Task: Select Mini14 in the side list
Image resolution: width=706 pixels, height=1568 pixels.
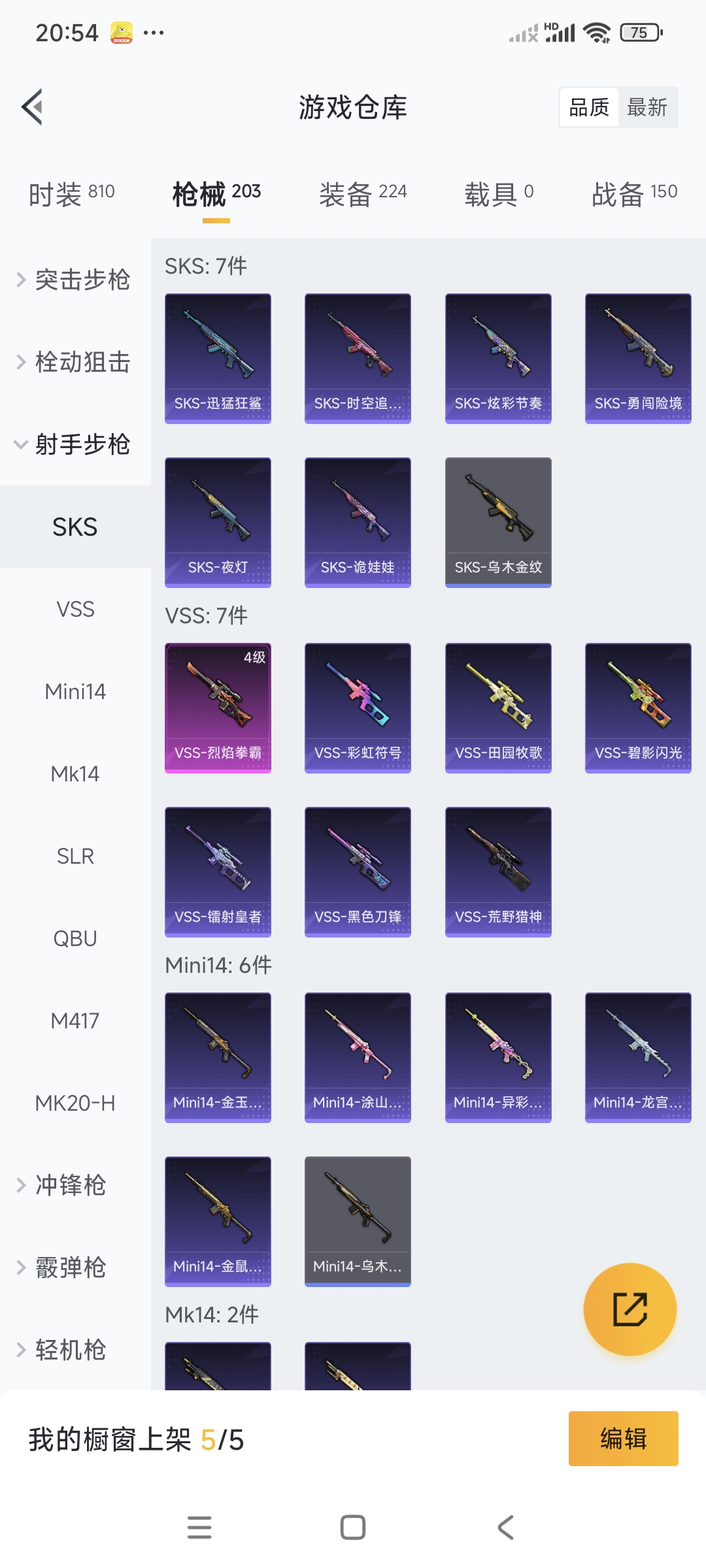Action: coord(75,691)
